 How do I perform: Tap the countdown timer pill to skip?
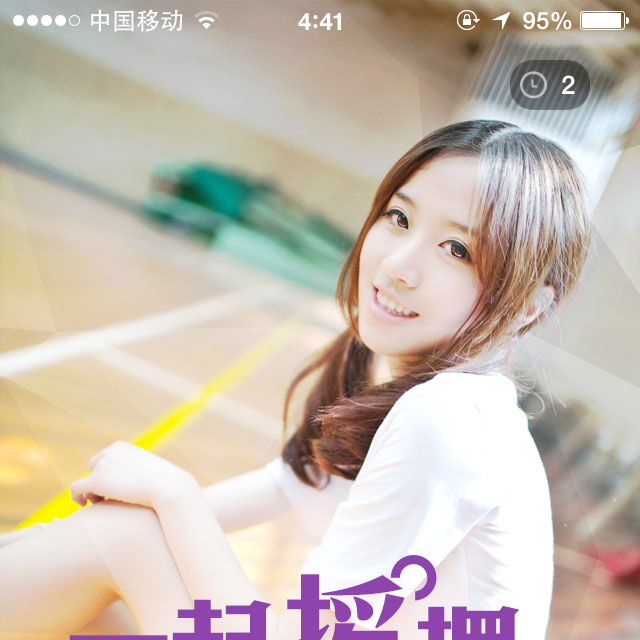coord(549,86)
